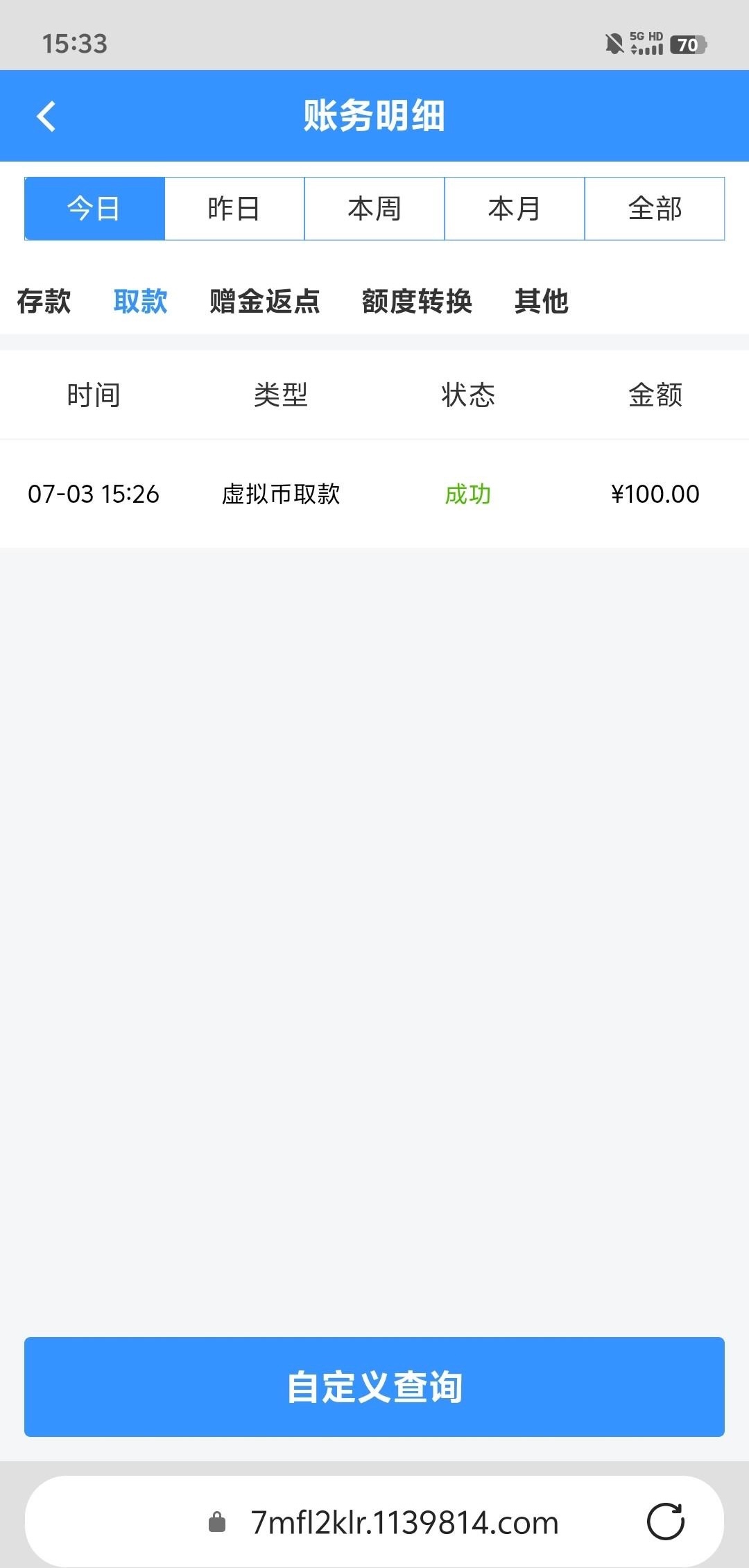Switch to the 昨日 date filter
This screenshot has height=1568, width=749.
(x=234, y=208)
